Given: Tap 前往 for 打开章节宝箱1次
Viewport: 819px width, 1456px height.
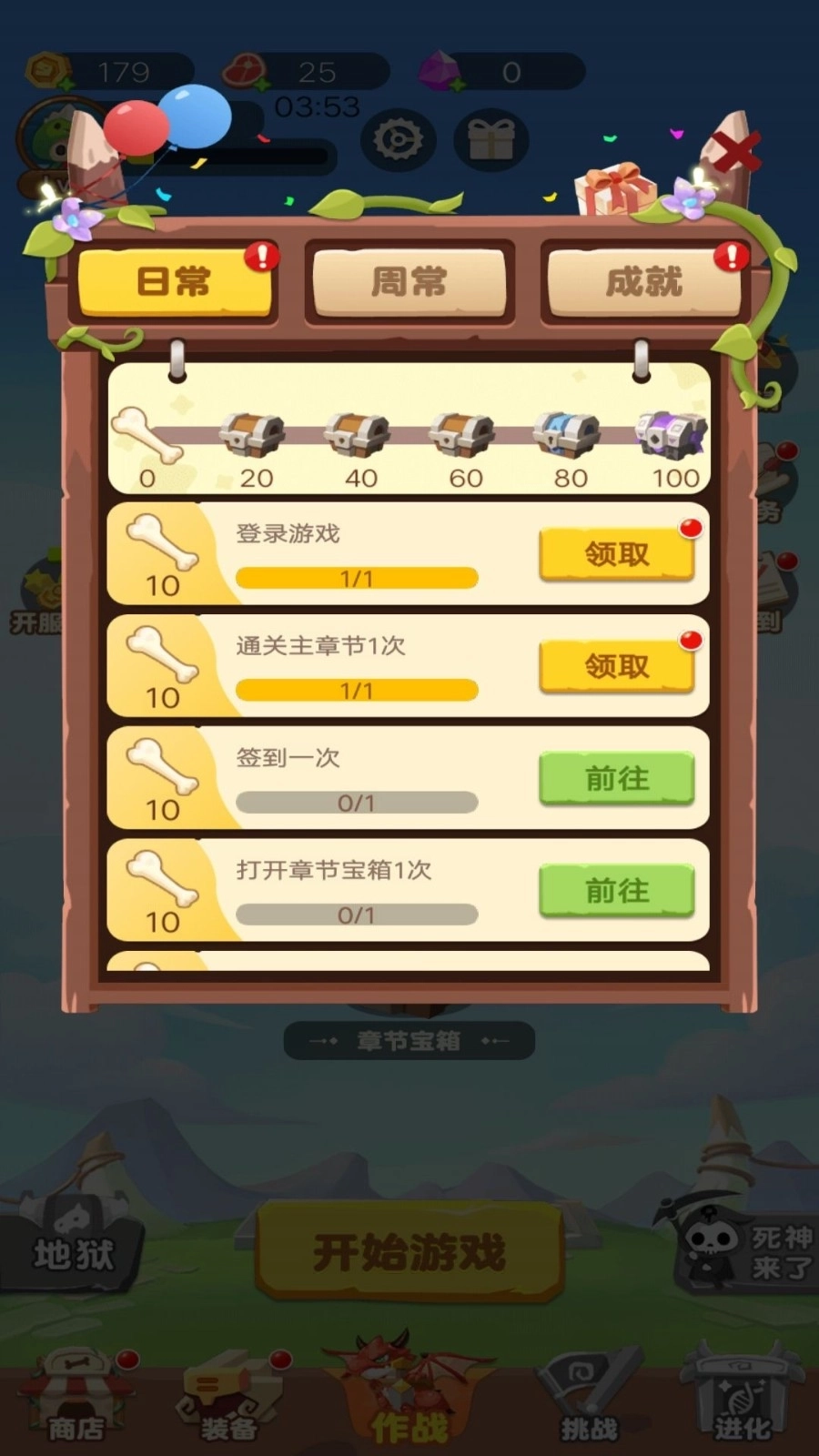Looking at the screenshot, I should [x=616, y=890].
